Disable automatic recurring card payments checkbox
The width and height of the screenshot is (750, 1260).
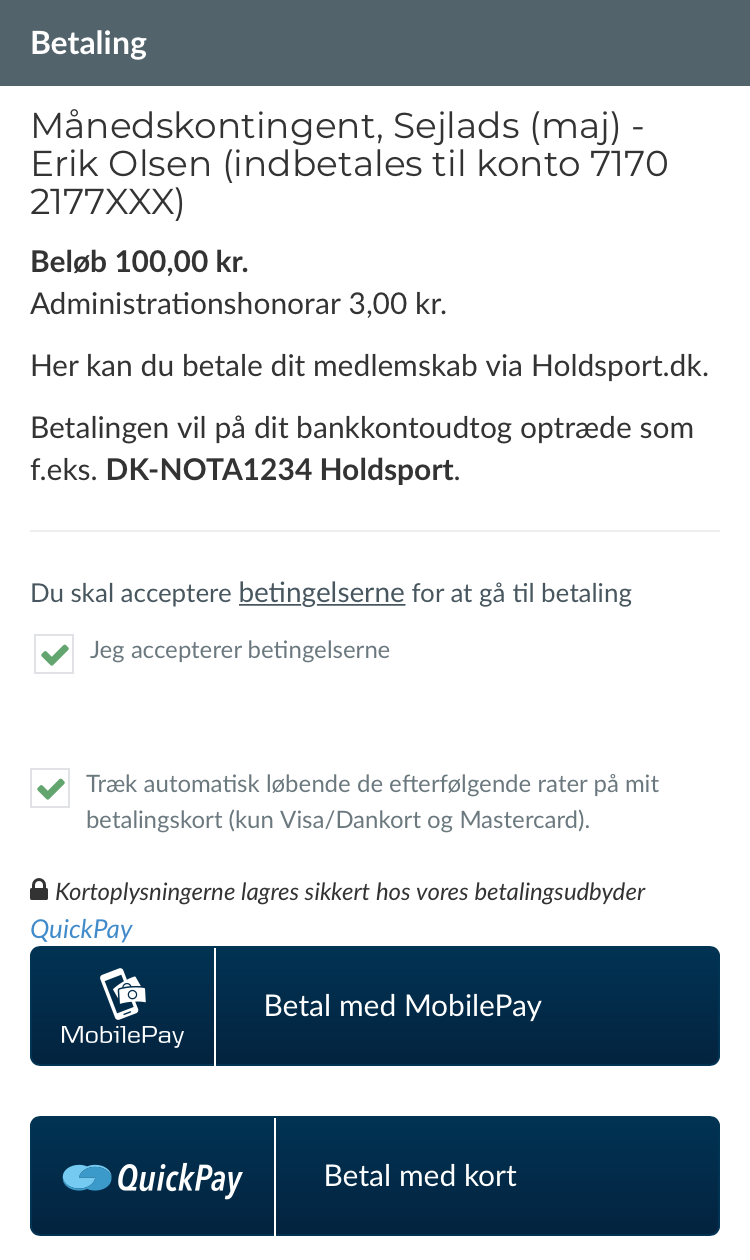click(x=51, y=788)
